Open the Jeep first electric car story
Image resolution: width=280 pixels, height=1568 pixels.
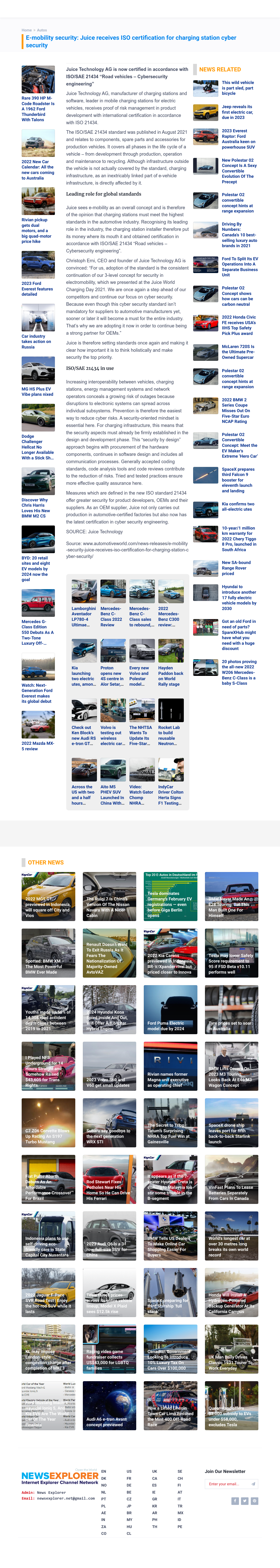pyautogui.click(x=238, y=112)
